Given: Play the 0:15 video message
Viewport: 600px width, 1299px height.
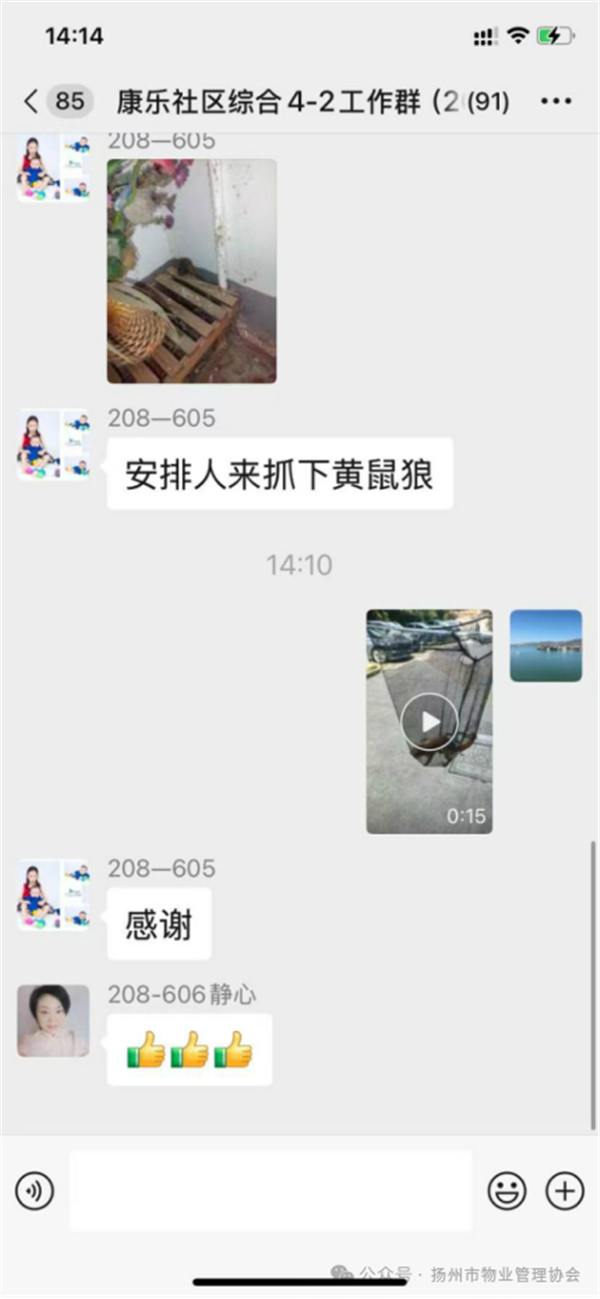Looking at the screenshot, I should (x=429, y=721).
